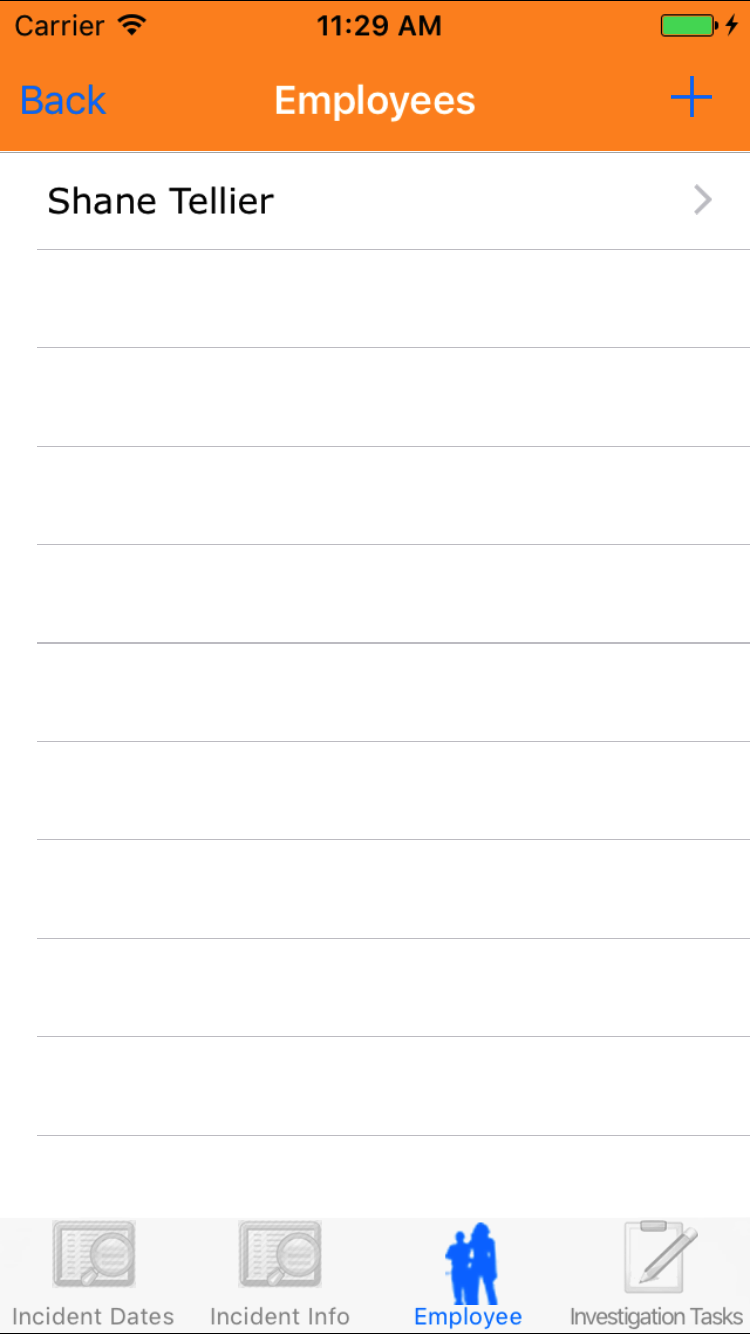The width and height of the screenshot is (750, 1334).
Task: Open the Investigation Tasks tab
Action: click(657, 1273)
